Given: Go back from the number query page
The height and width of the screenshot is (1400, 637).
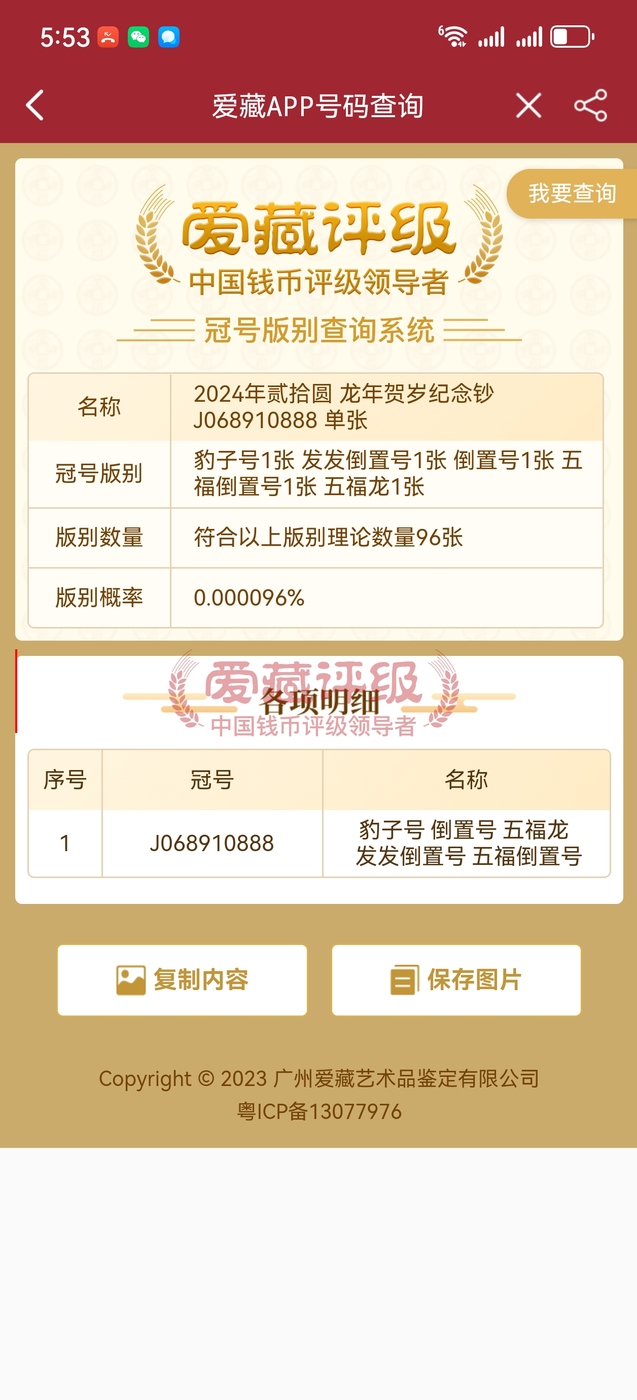Looking at the screenshot, I should click(35, 105).
